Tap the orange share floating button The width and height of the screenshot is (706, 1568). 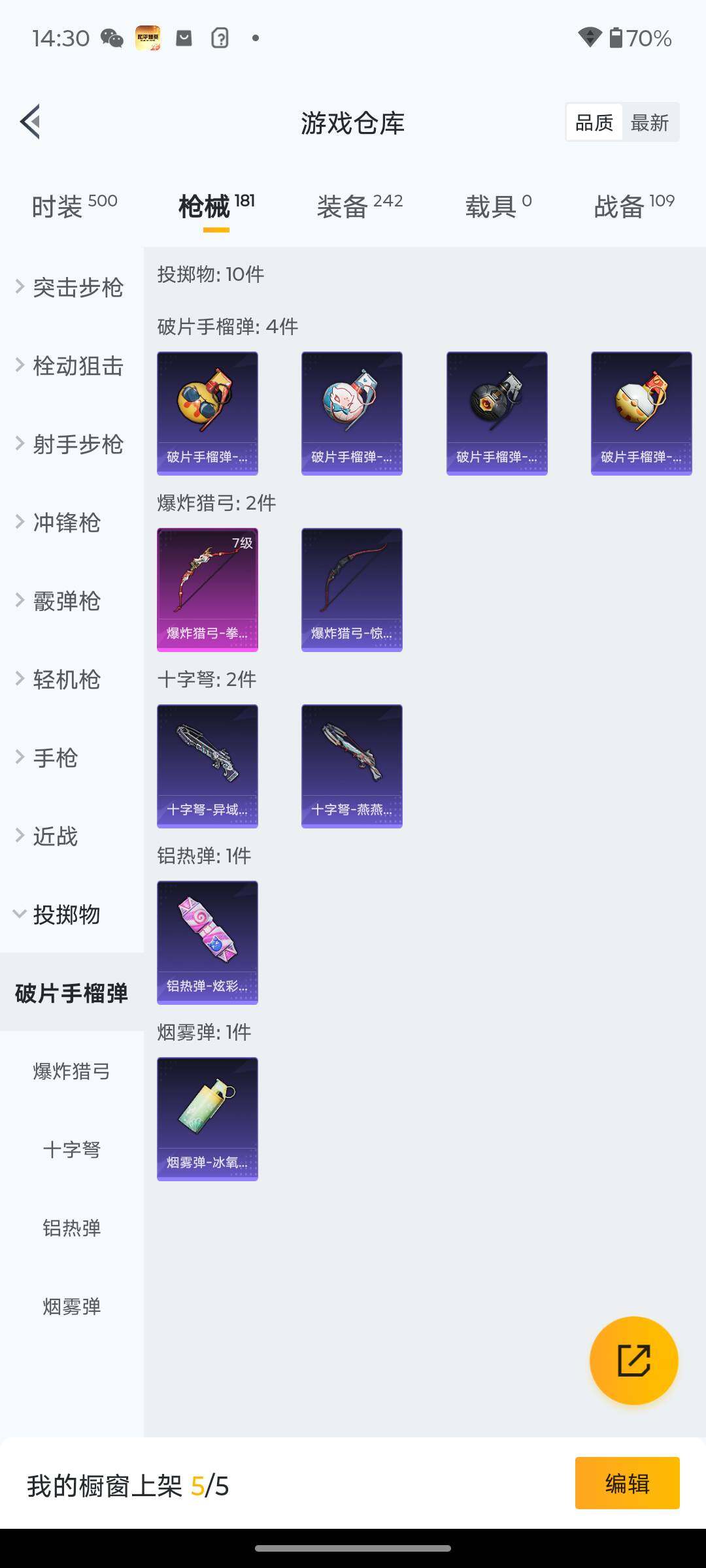point(633,1360)
